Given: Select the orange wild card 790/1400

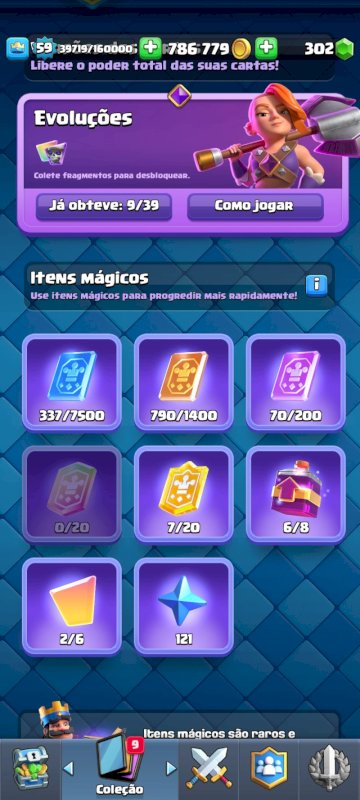Looking at the screenshot, I should (184, 383).
